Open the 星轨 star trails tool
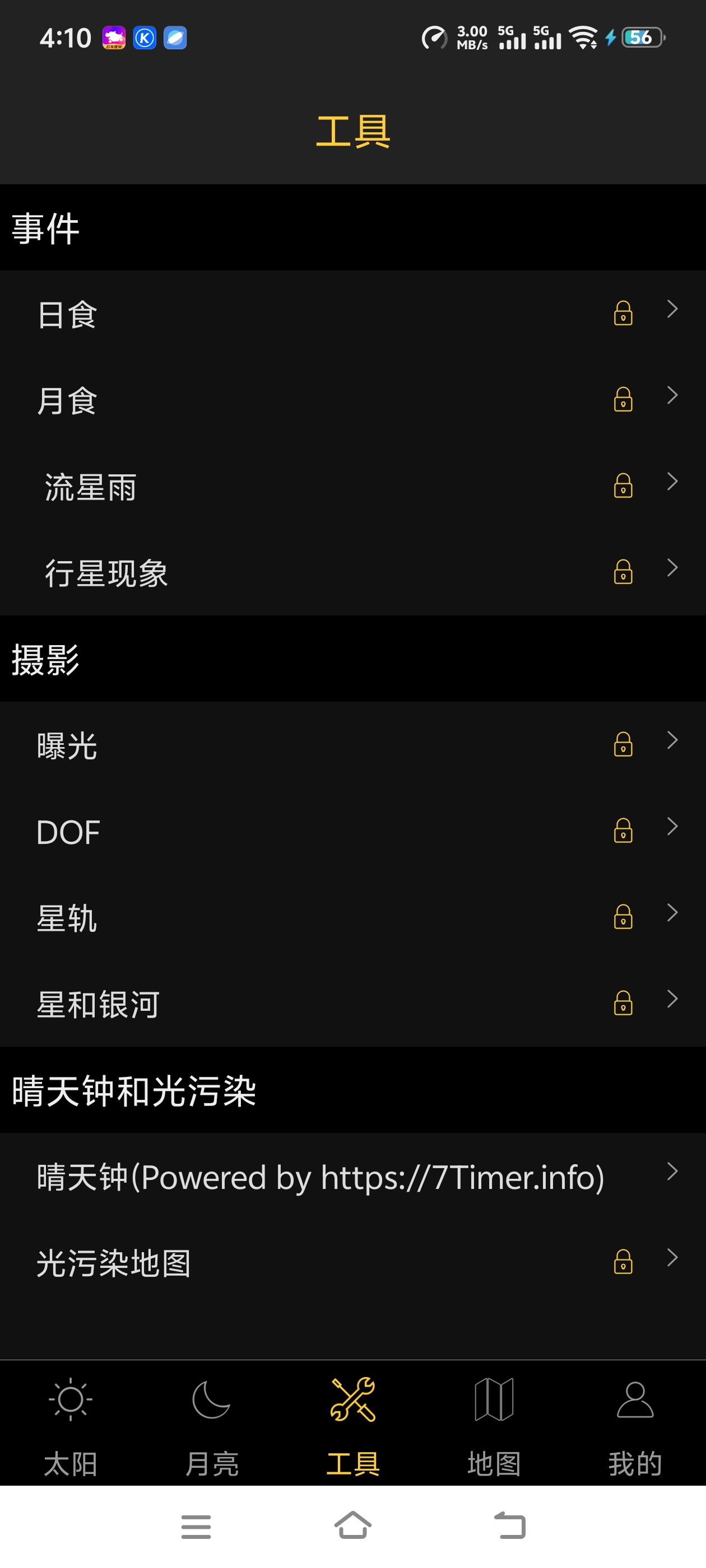This screenshot has width=706, height=1568. pos(352,918)
